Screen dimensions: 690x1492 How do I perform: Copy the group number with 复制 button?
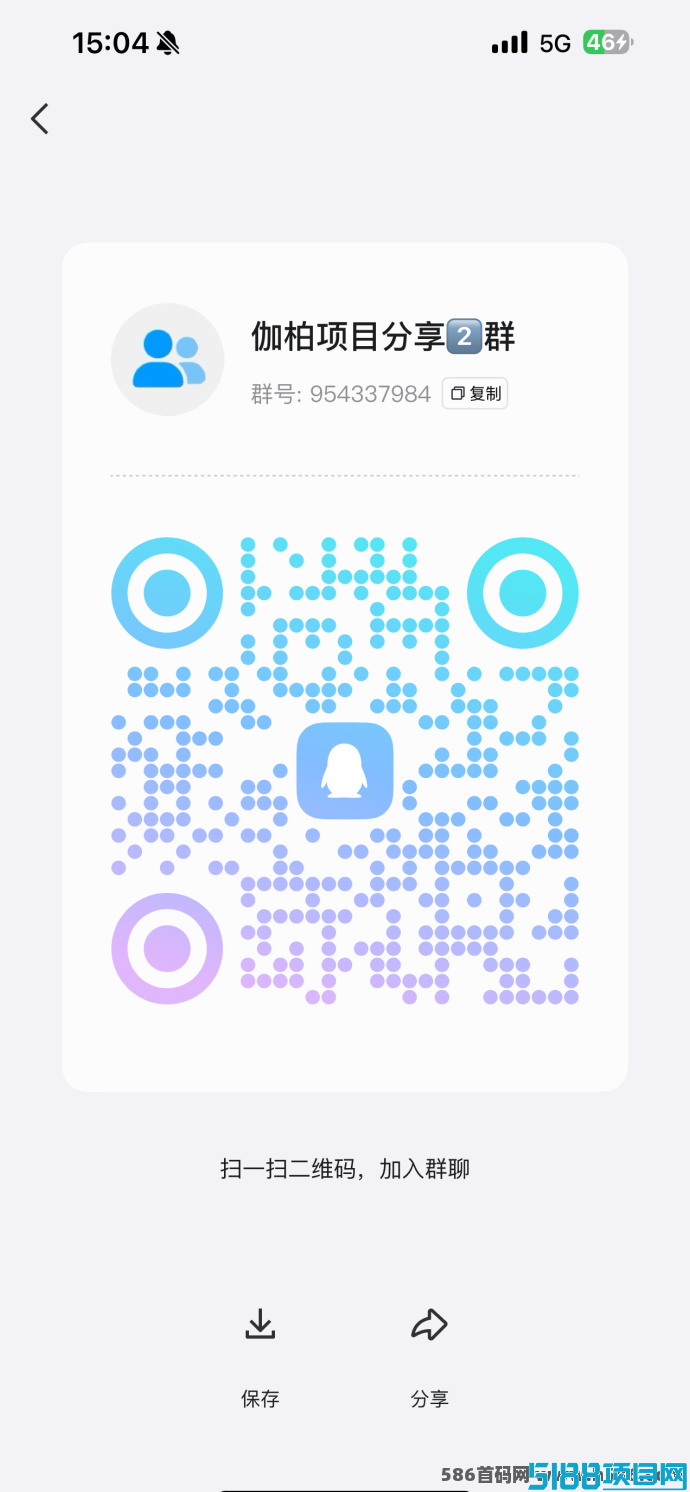click(x=475, y=393)
